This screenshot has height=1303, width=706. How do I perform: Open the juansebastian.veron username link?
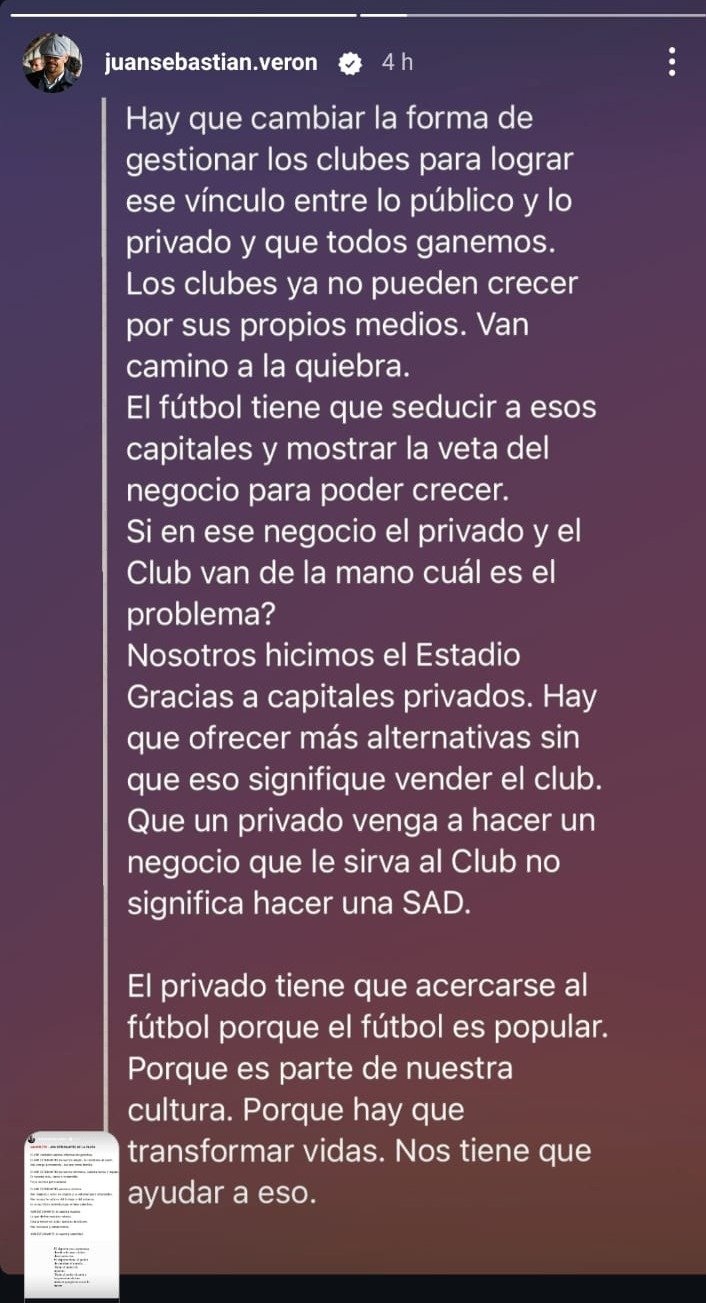point(211,62)
